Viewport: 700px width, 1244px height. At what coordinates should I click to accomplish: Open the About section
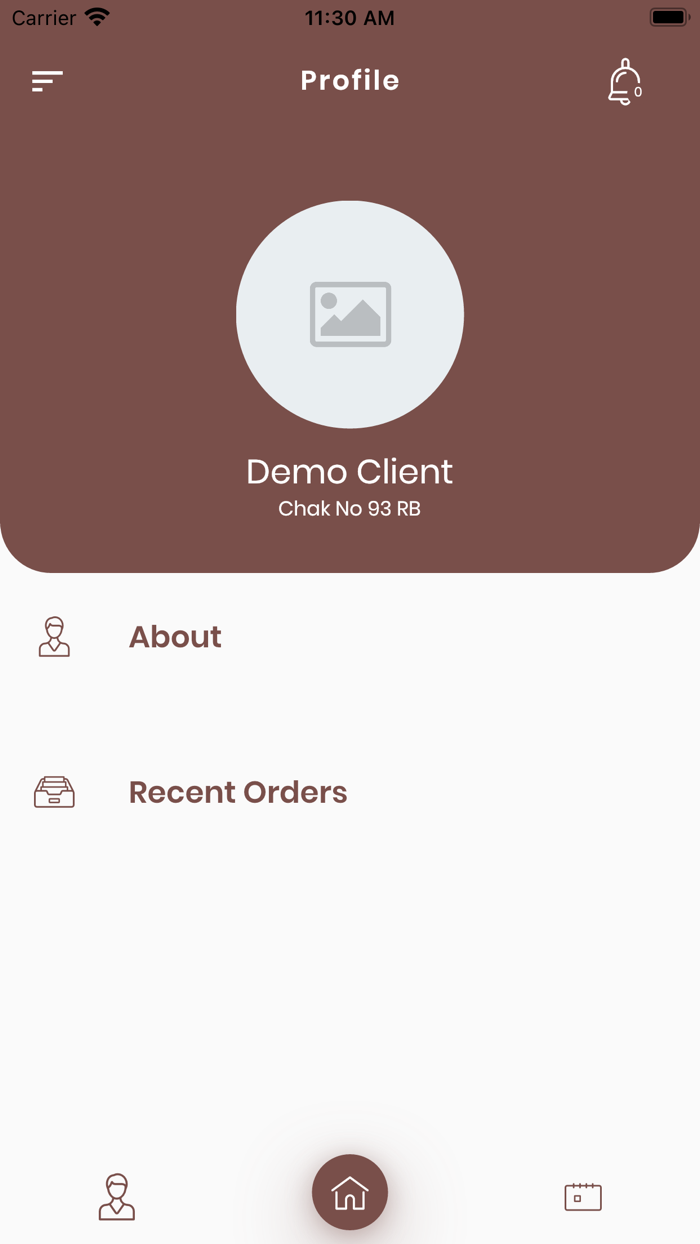pyautogui.click(x=175, y=637)
